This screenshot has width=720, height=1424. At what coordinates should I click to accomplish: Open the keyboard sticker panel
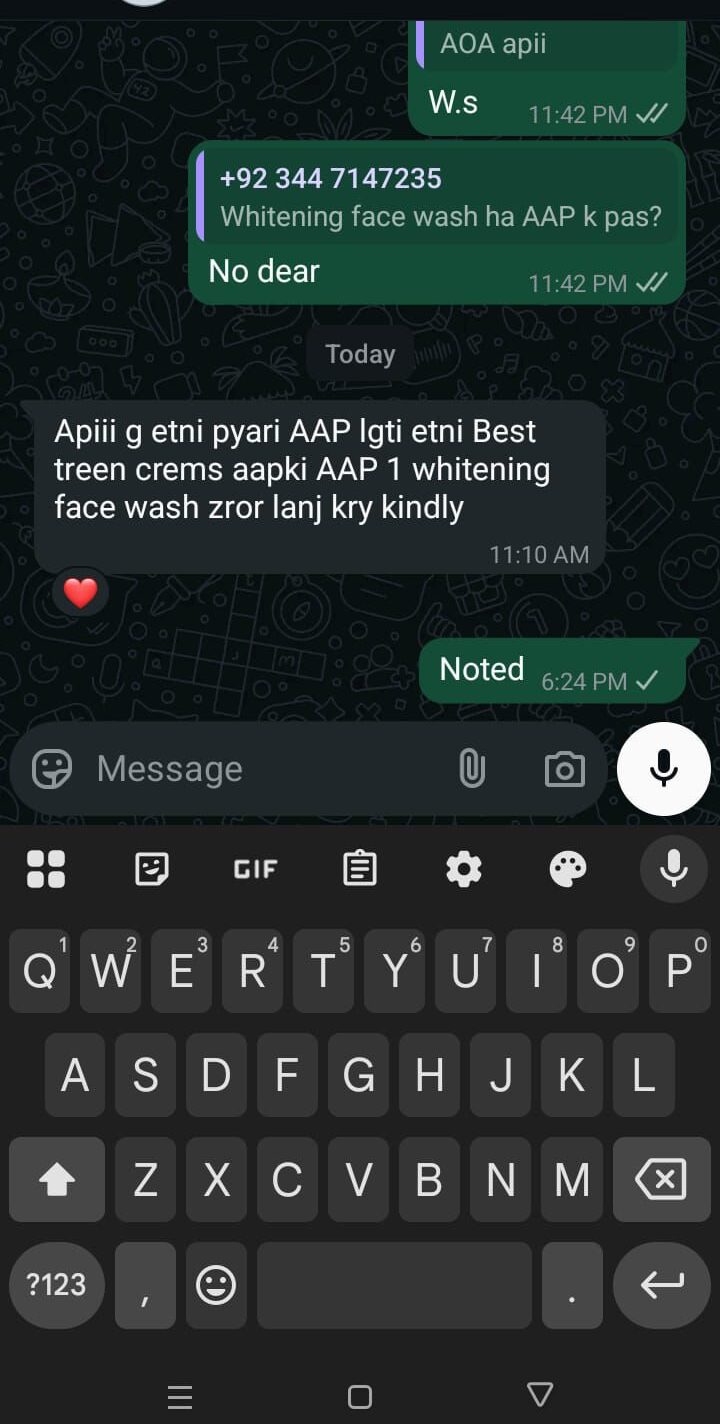click(x=151, y=869)
